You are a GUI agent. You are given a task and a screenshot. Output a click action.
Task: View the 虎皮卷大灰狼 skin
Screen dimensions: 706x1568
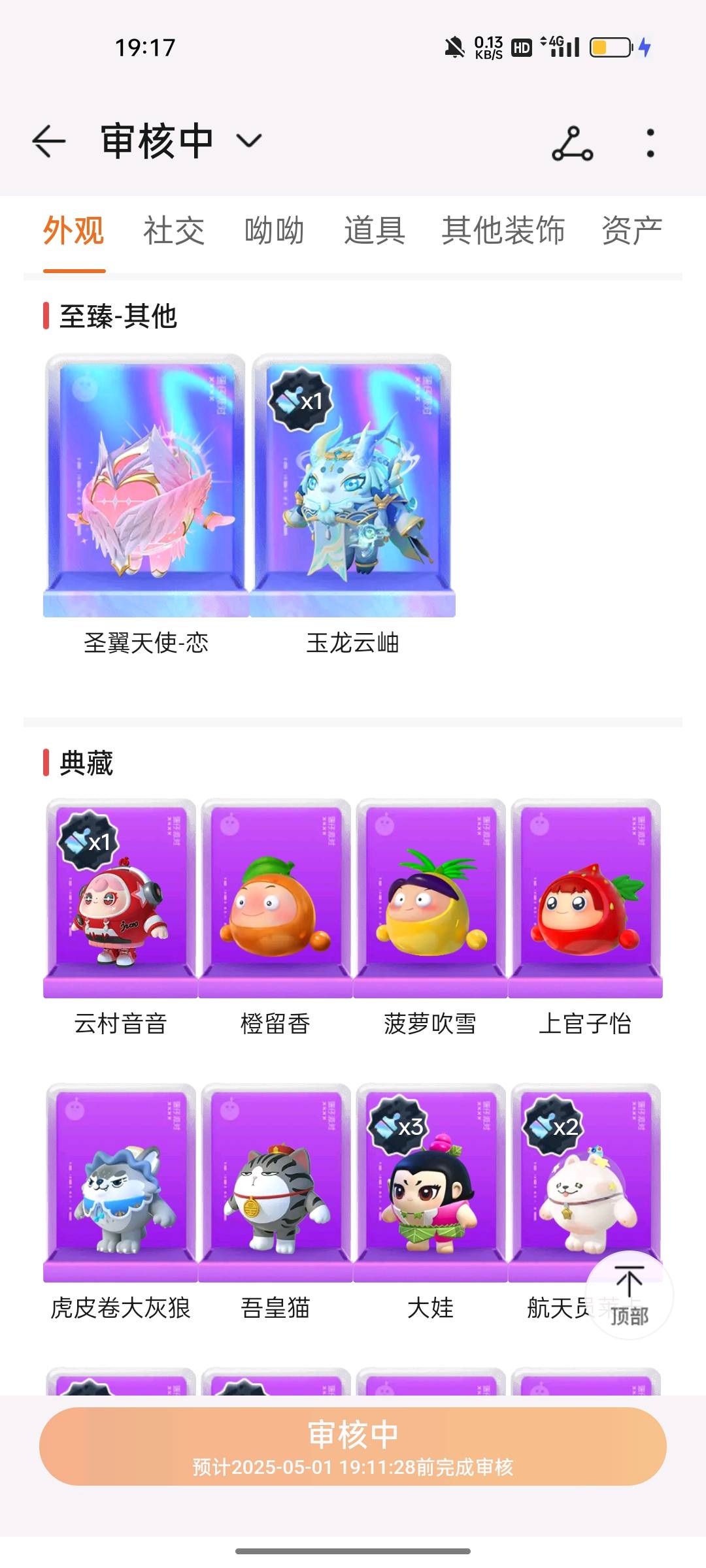pos(120,1183)
